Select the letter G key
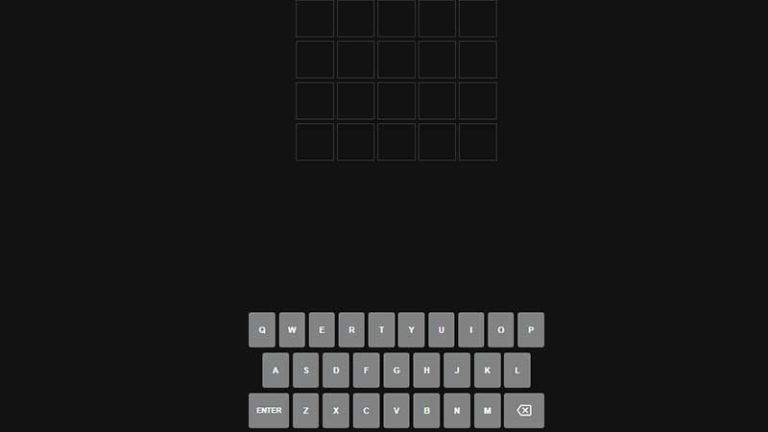Viewport: 768px width, 432px height. [x=396, y=370]
